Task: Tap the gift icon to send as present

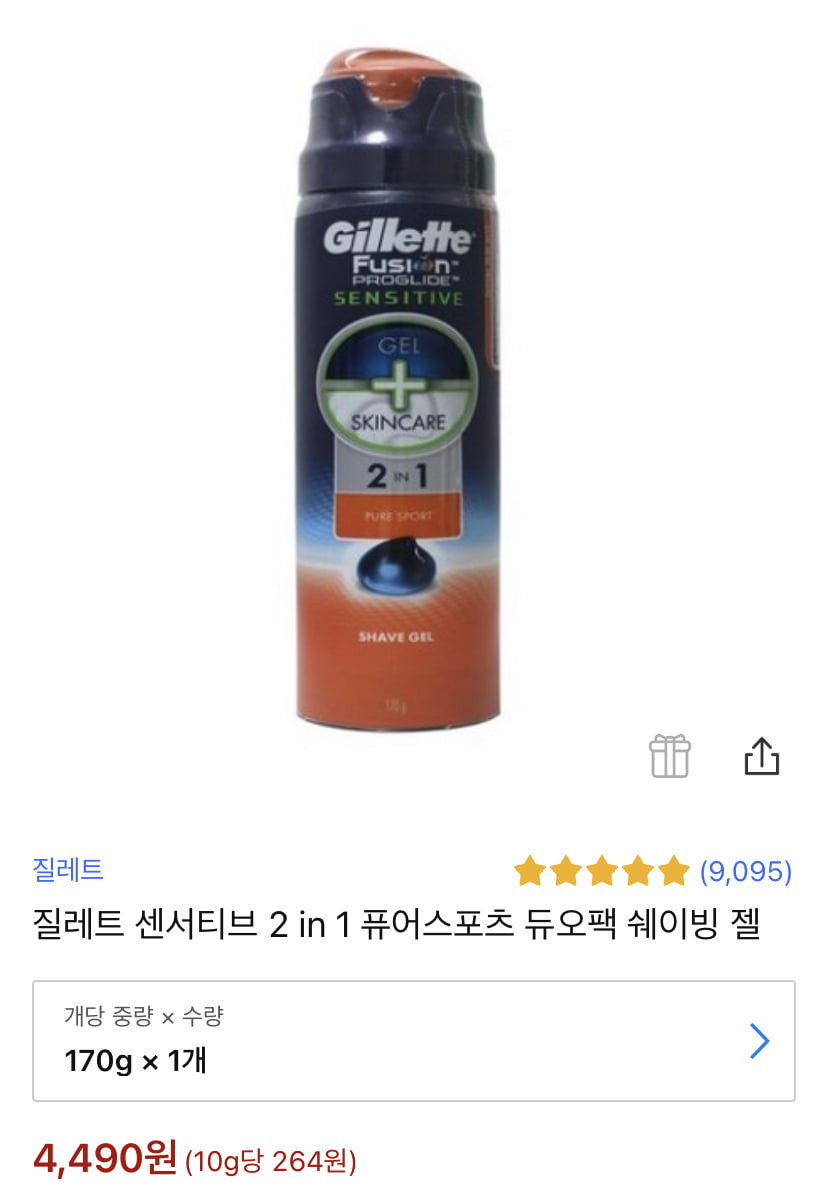Action: 670,756
